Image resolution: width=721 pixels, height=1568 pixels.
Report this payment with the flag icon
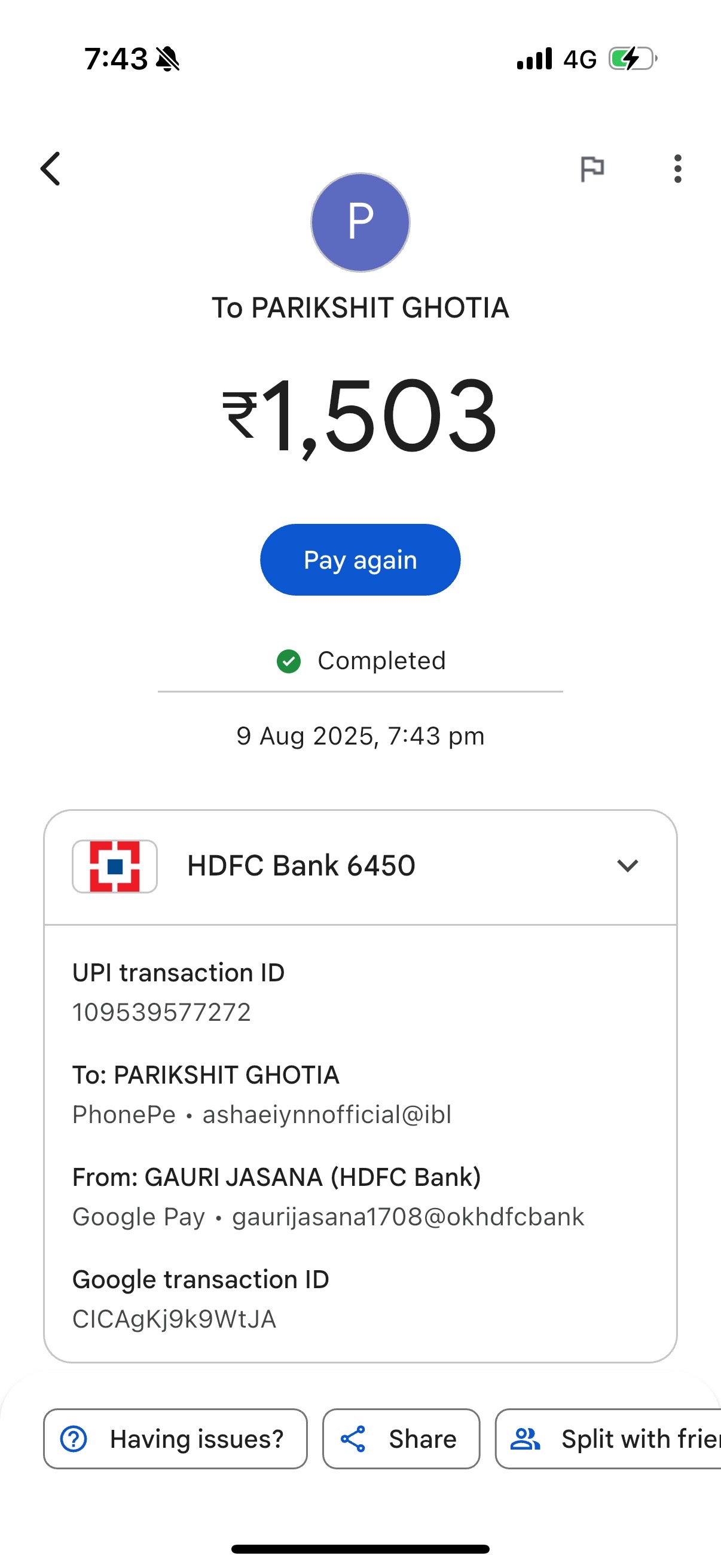coord(592,169)
